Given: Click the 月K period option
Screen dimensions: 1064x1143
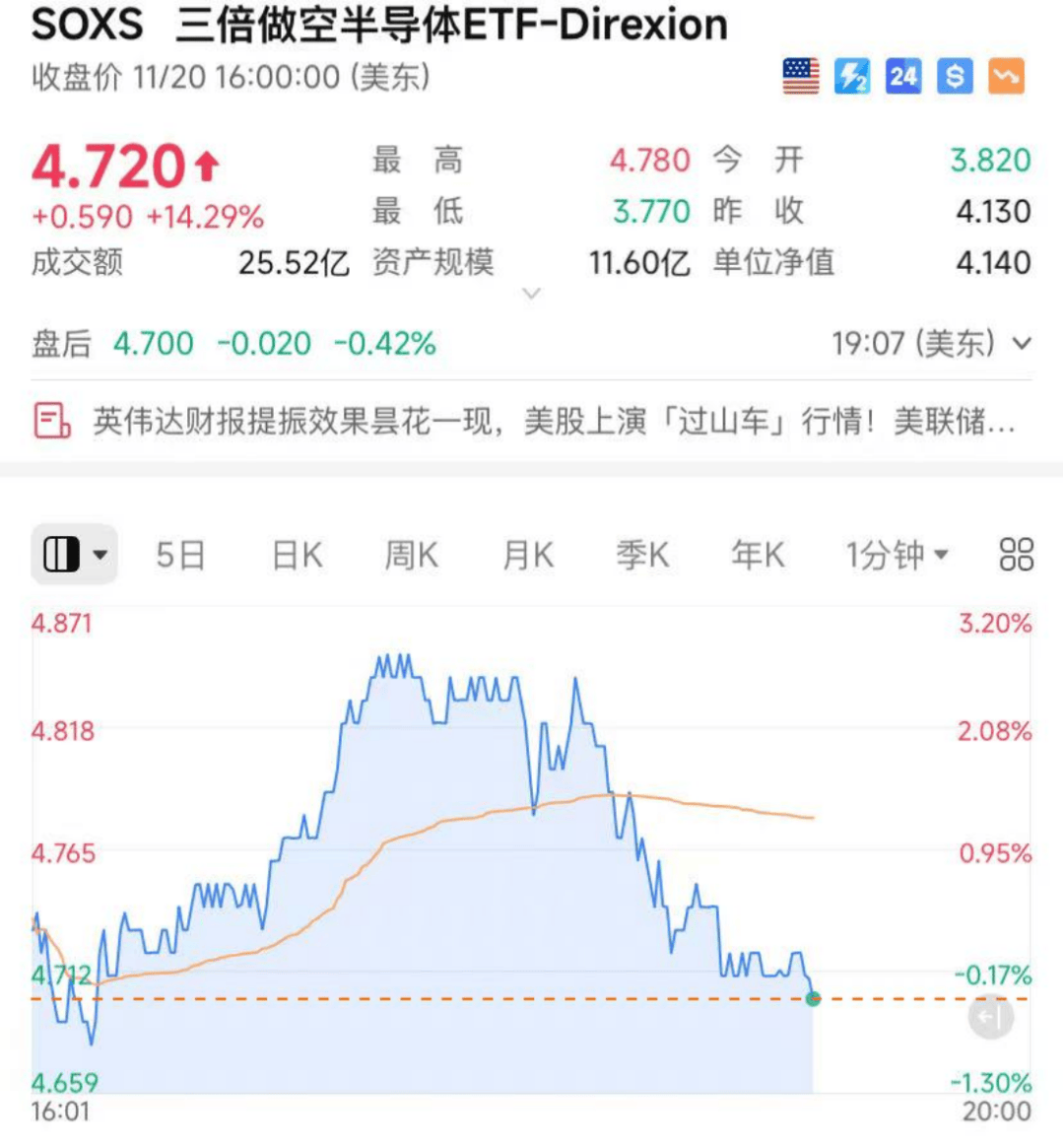Looking at the screenshot, I should pyautogui.click(x=527, y=555).
